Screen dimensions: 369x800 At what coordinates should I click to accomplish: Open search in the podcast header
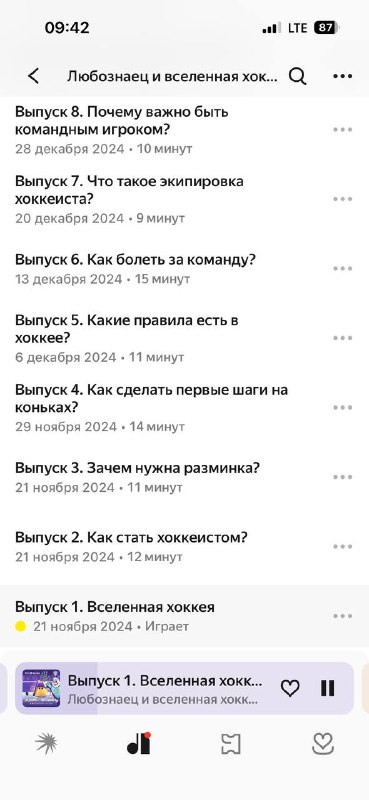point(298,77)
